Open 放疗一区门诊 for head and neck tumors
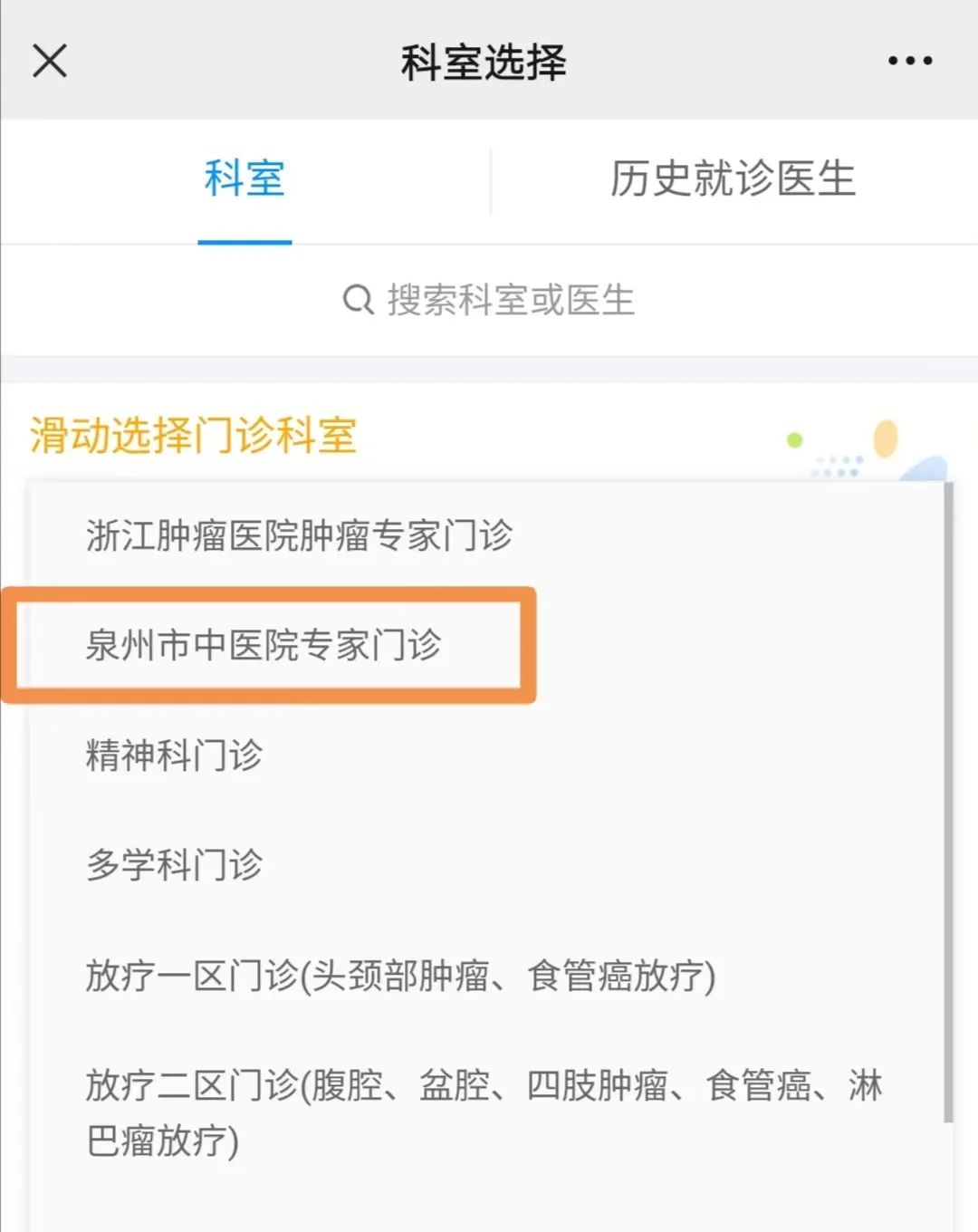Screen dimensions: 978x1232 [400, 976]
